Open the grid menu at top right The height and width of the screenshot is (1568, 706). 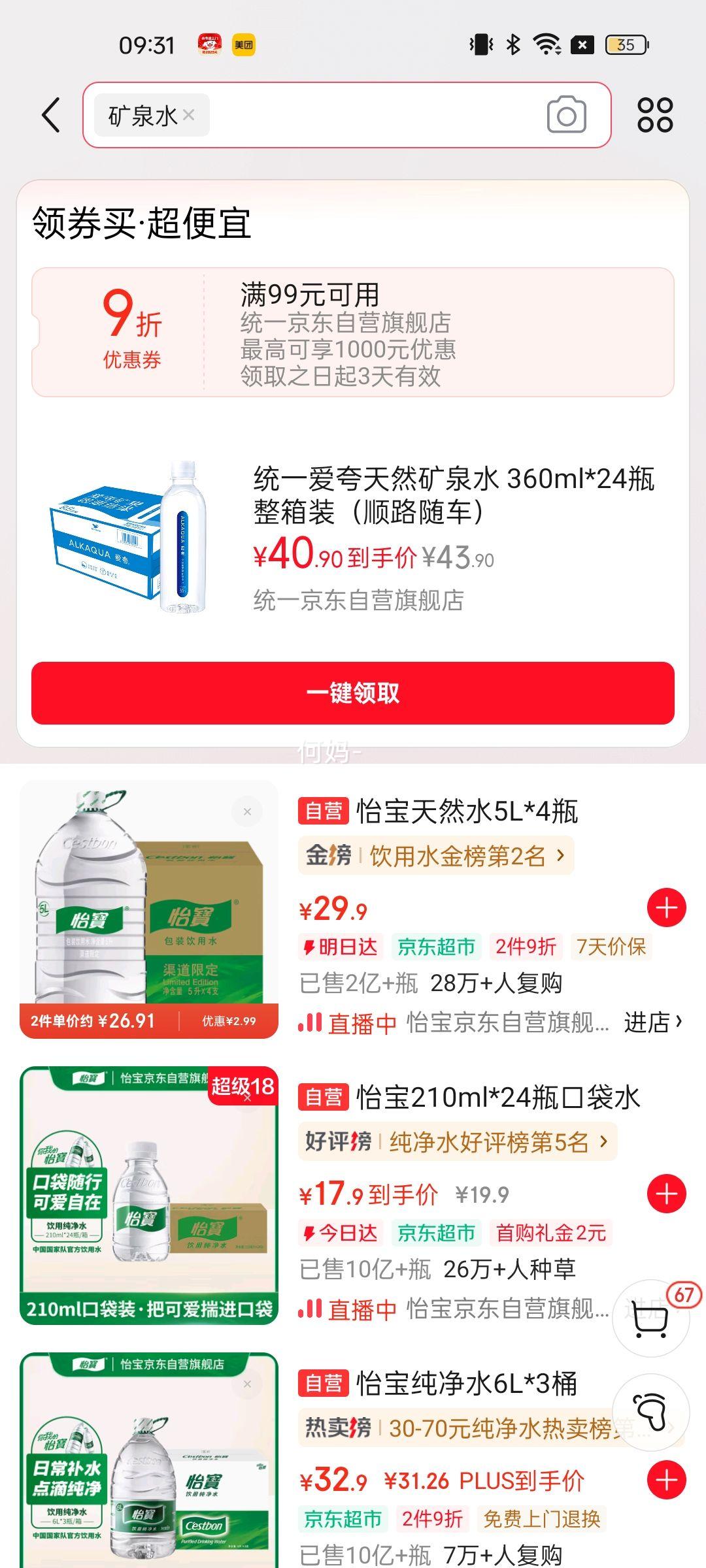click(x=657, y=115)
